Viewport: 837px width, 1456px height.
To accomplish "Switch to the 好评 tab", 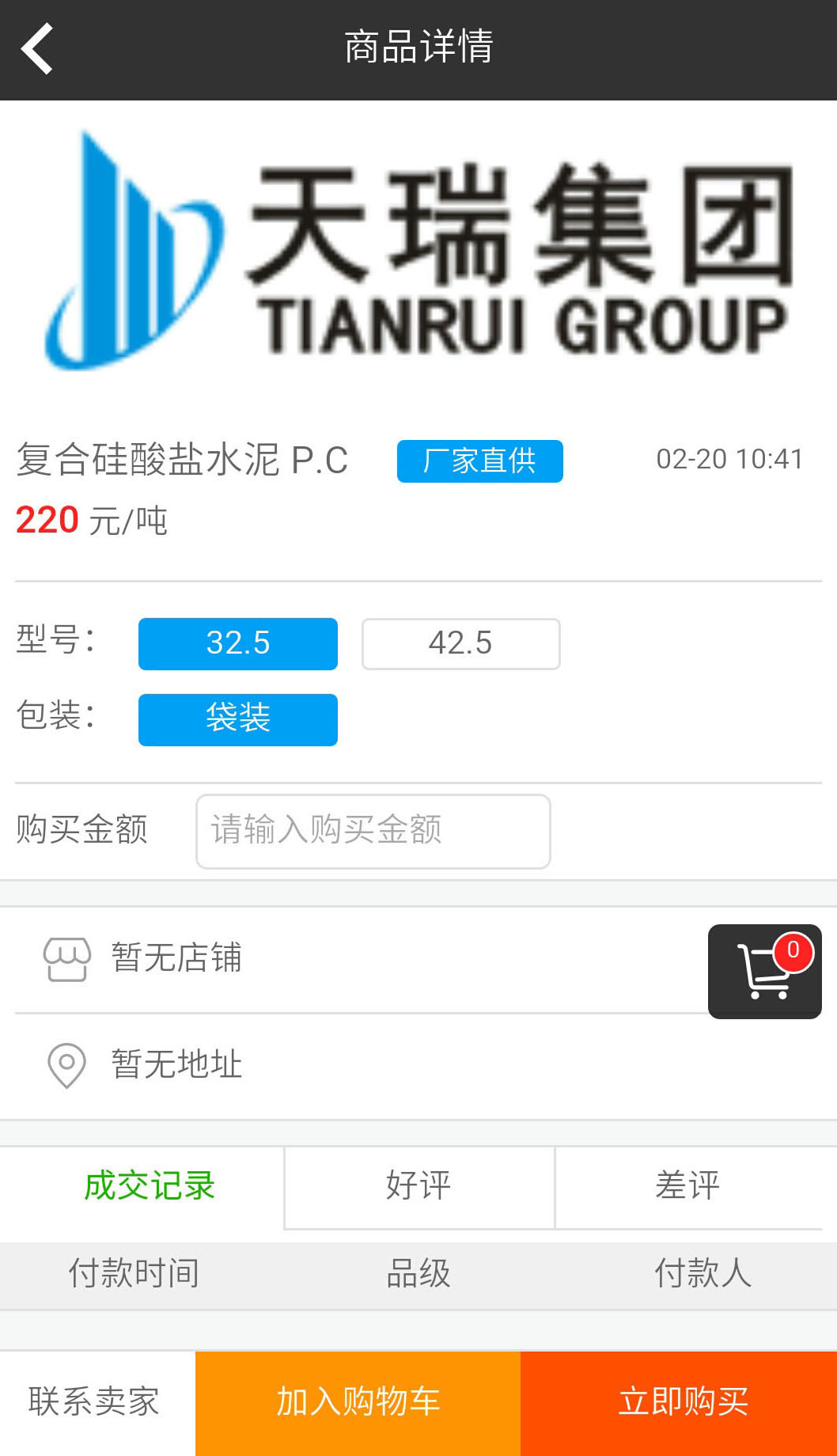I will (418, 1186).
